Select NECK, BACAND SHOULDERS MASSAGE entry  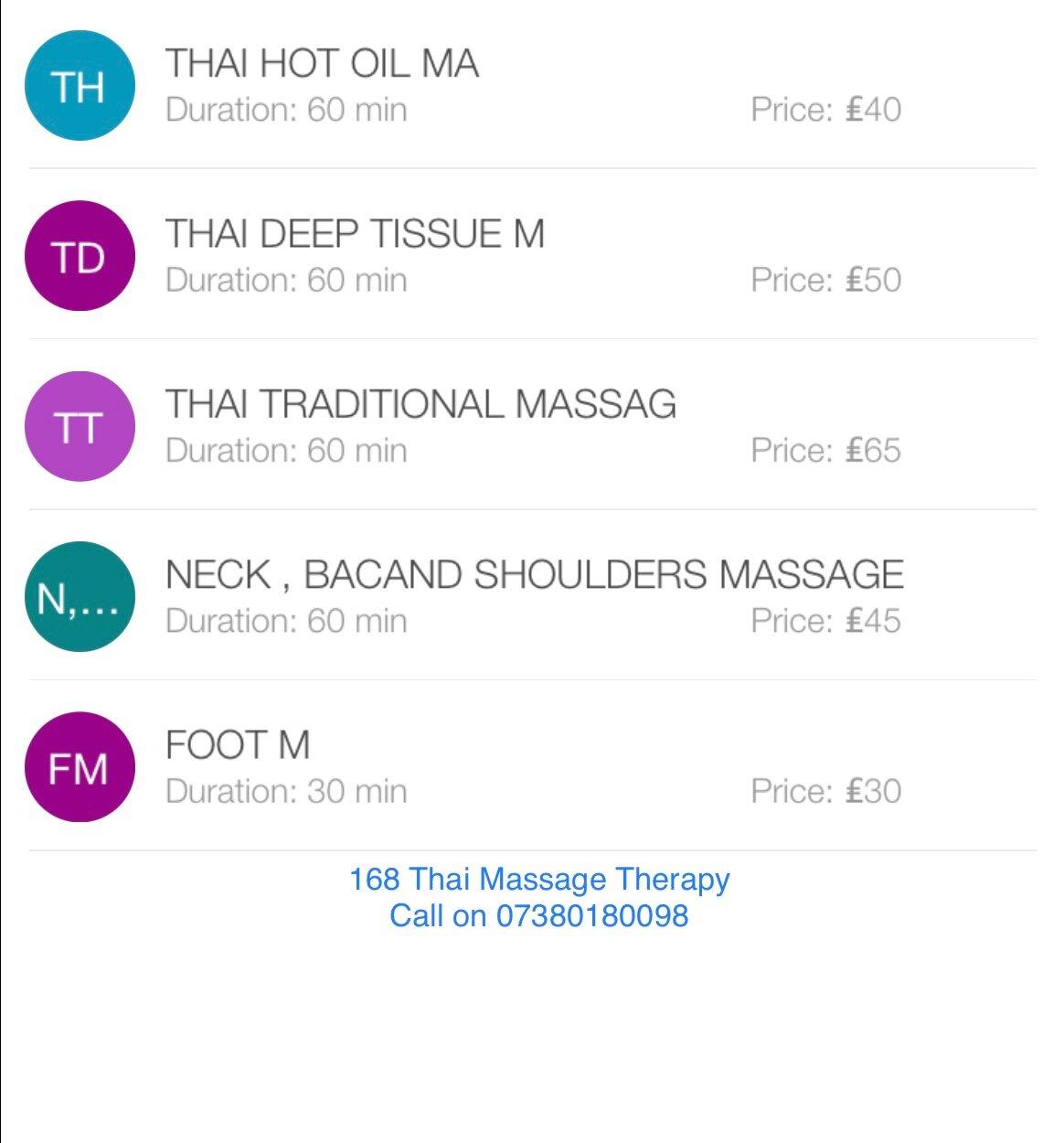click(x=535, y=573)
